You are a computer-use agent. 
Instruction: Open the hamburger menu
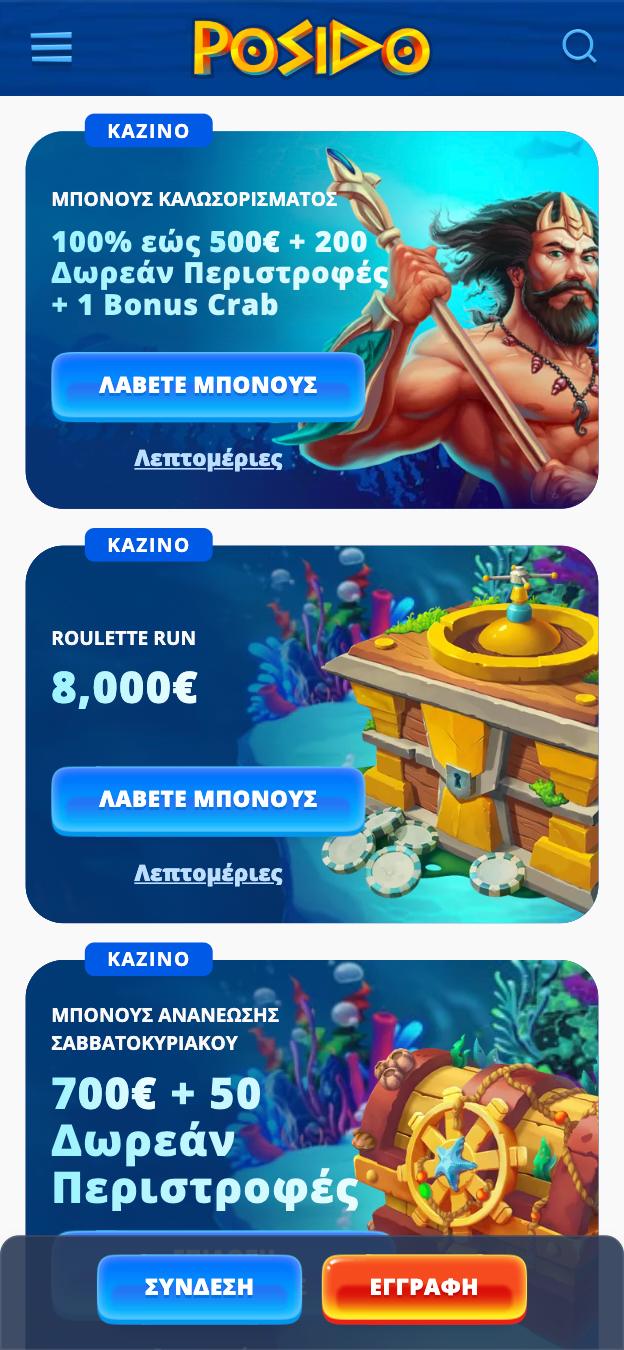click(x=51, y=47)
